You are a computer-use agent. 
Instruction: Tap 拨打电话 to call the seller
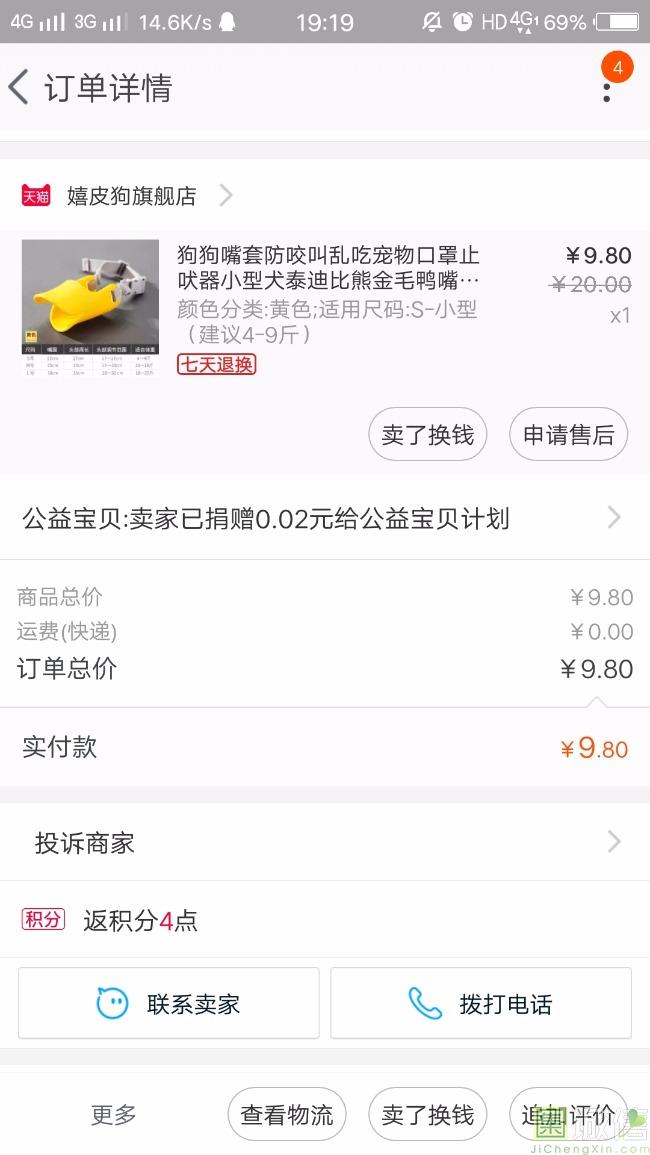pos(481,1003)
